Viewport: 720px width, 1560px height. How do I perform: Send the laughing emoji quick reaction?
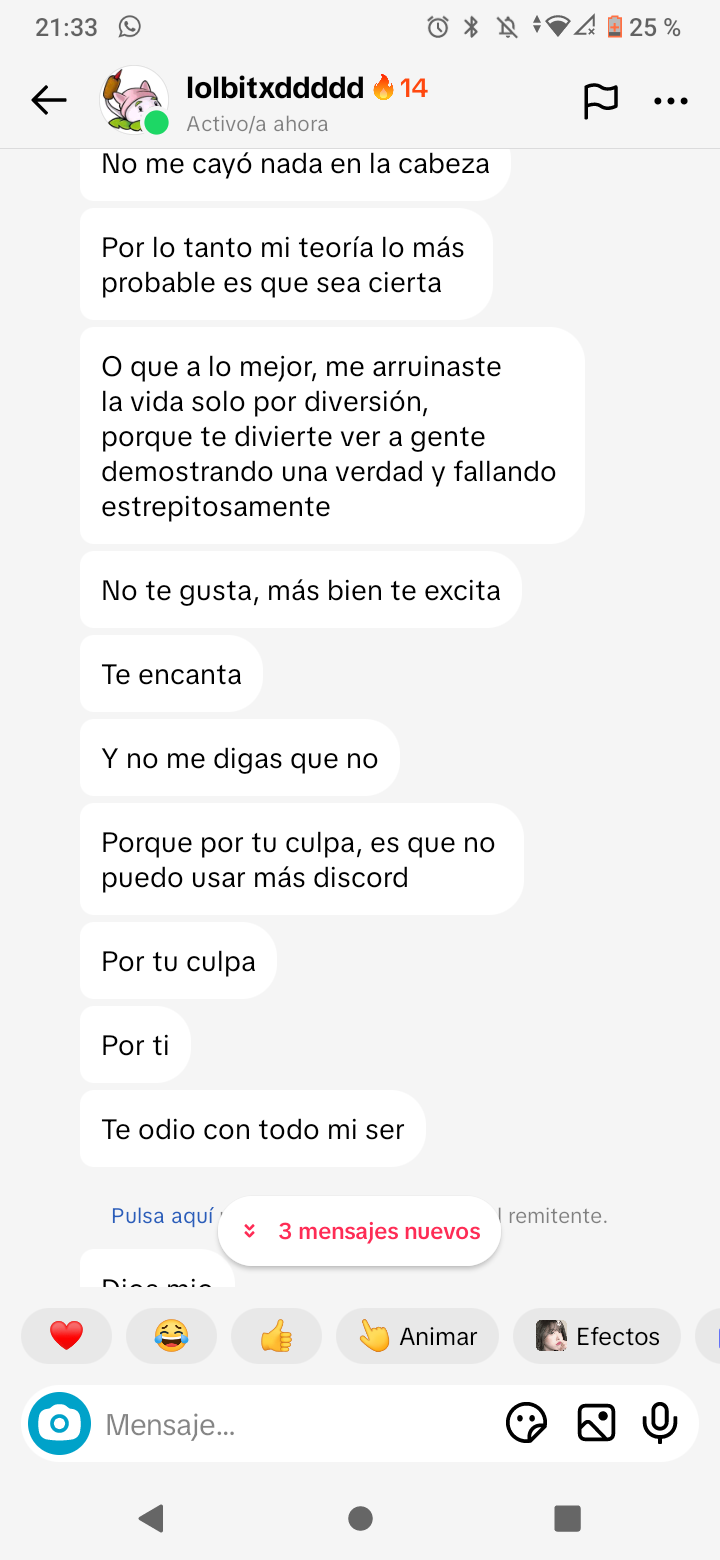pos(171,1336)
